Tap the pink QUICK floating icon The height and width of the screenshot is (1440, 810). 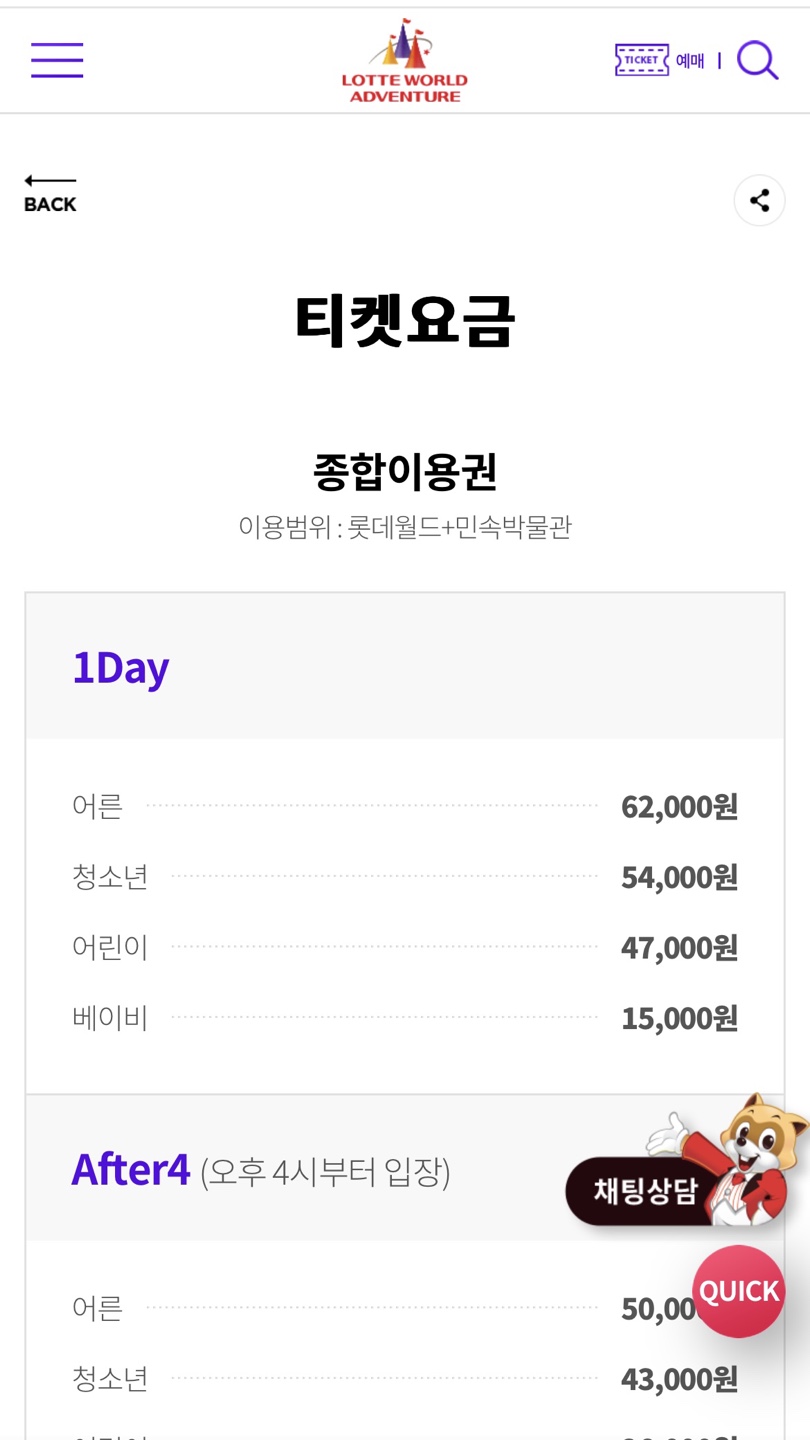pyautogui.click(x=738, y=1290)
